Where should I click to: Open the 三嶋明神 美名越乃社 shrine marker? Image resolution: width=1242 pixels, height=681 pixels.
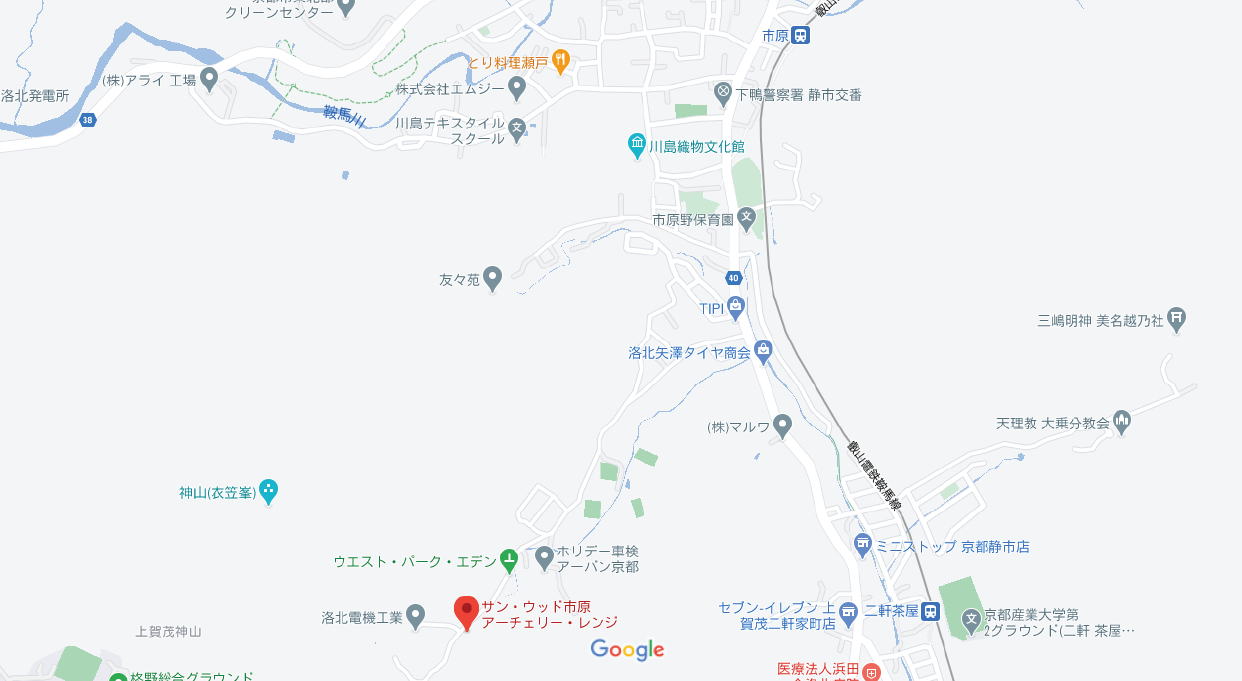1177,320
